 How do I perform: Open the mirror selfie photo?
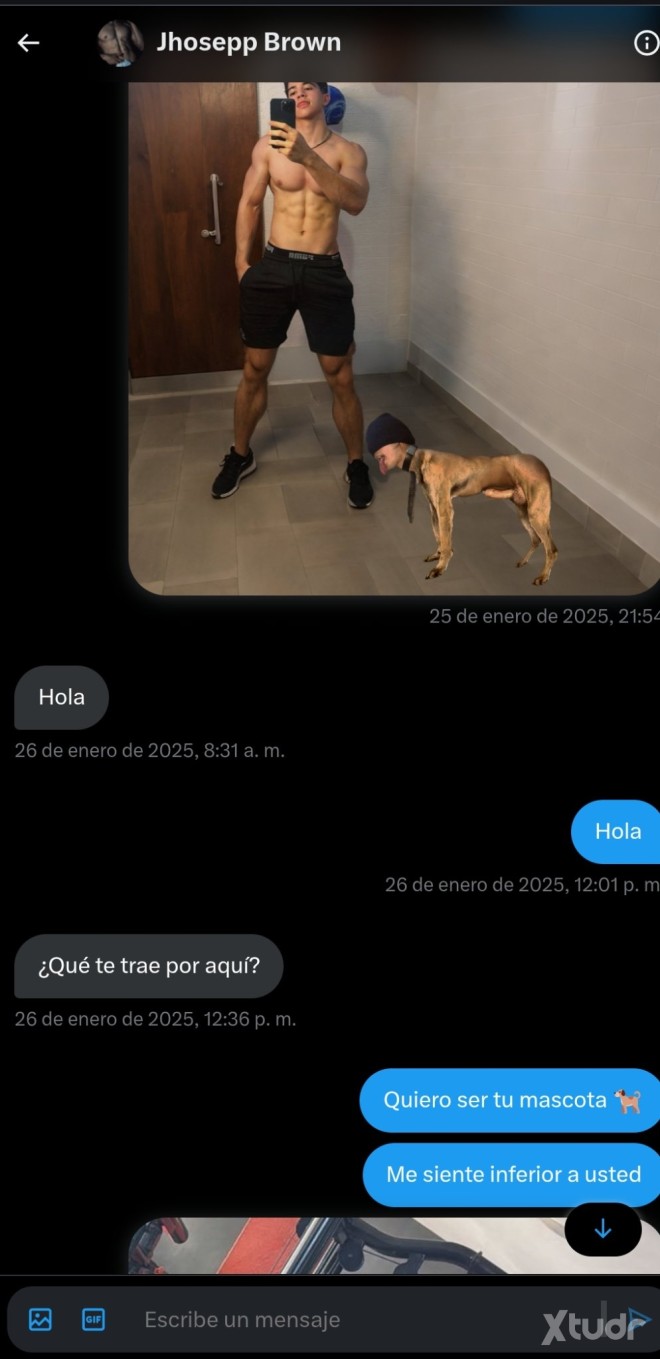[394, 338]
